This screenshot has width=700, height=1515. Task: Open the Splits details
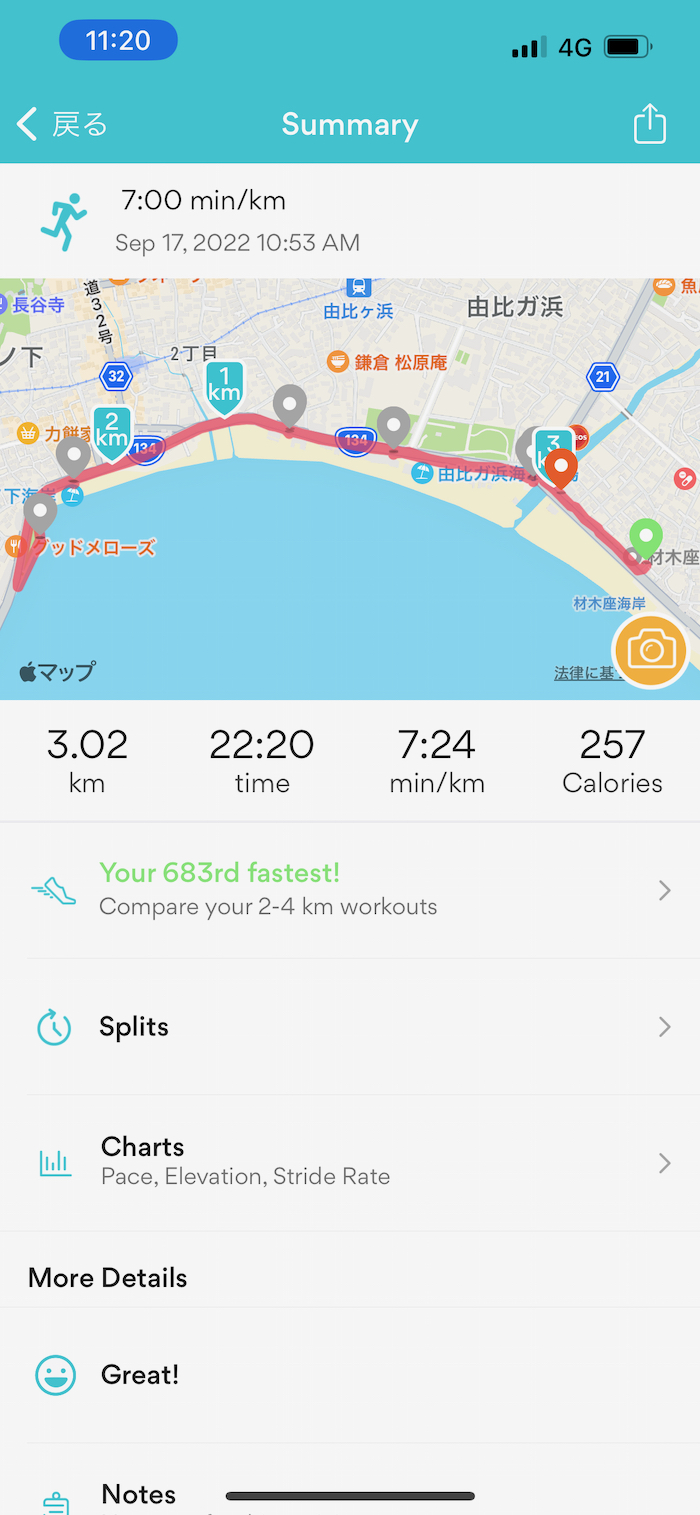point(350,1027)
